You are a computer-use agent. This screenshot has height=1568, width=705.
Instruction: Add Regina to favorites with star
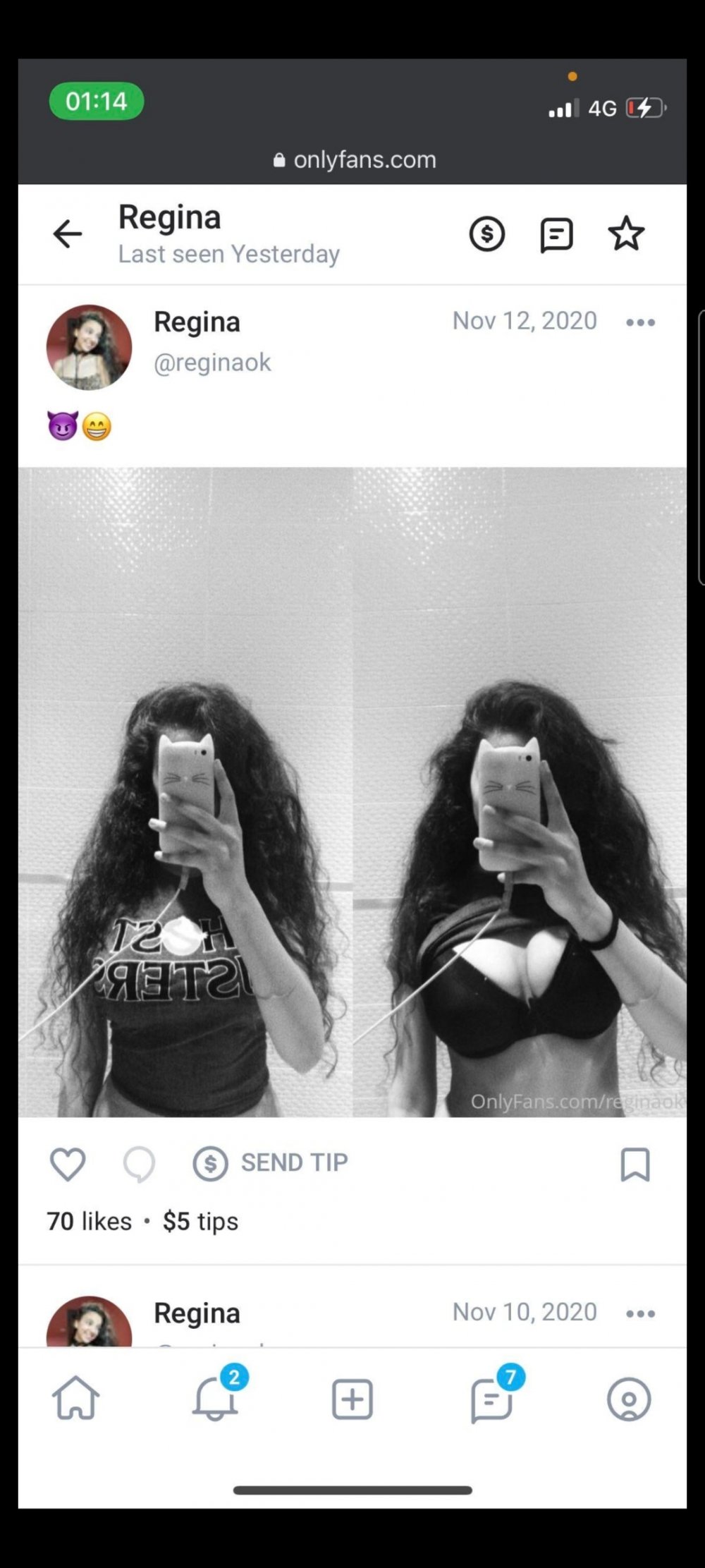click(x=626, y=234)
